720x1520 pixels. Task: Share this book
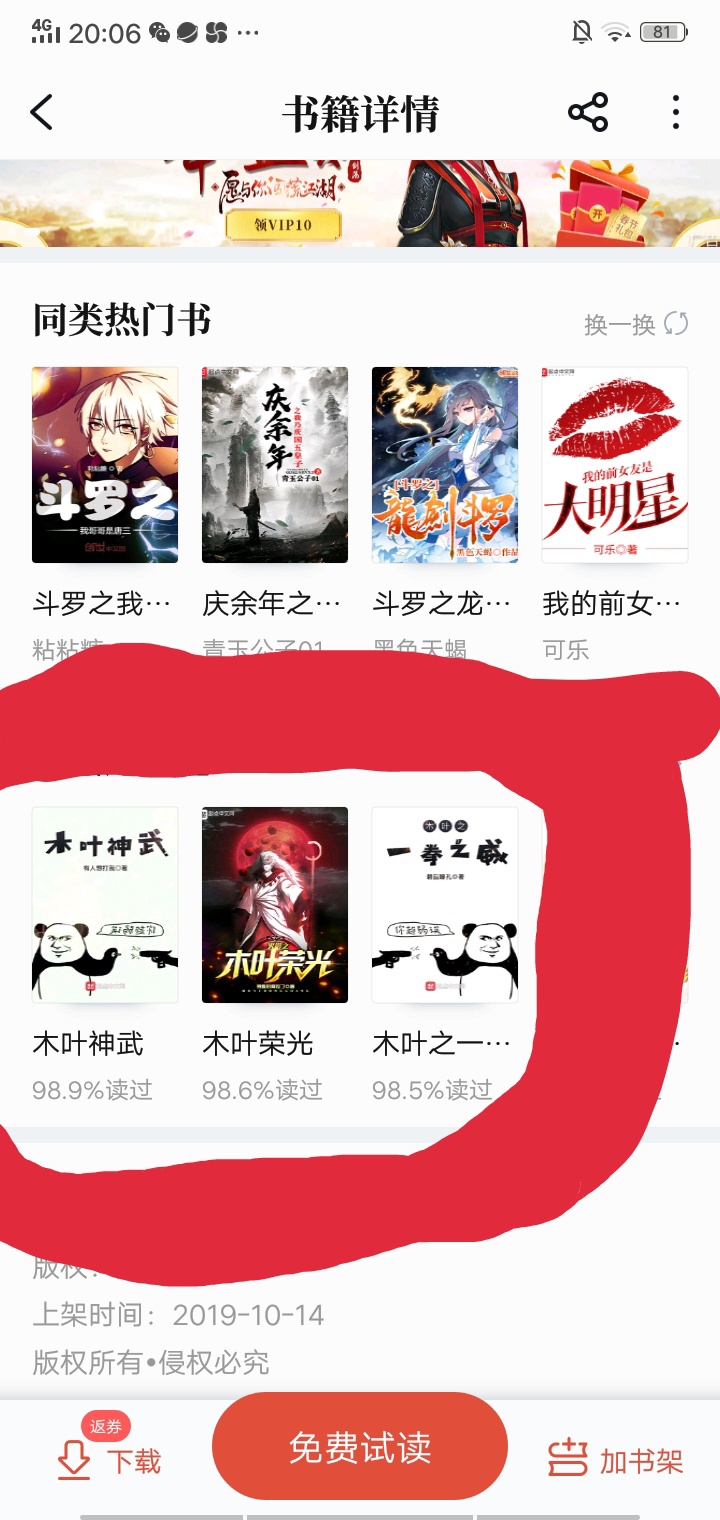(x=588, y=112)
